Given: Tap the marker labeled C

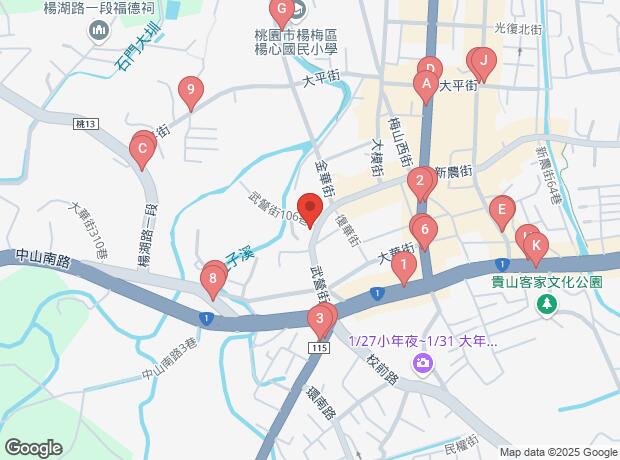Looking at the screenshot, I should tap(142, 153).
